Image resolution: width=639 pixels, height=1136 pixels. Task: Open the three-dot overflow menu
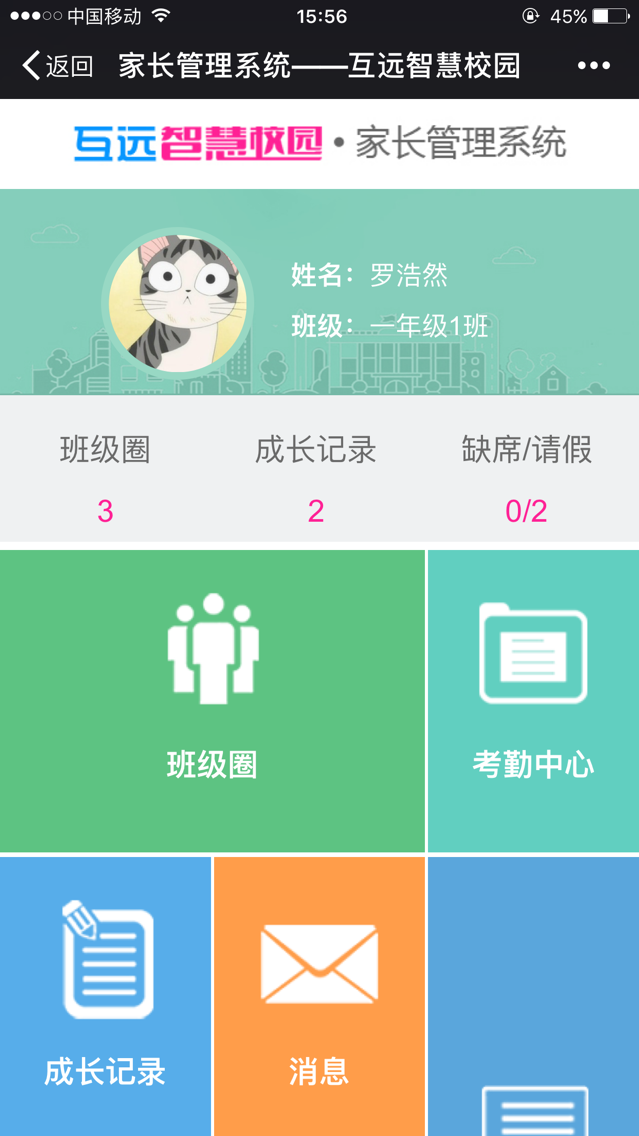(x=593, y=66)
